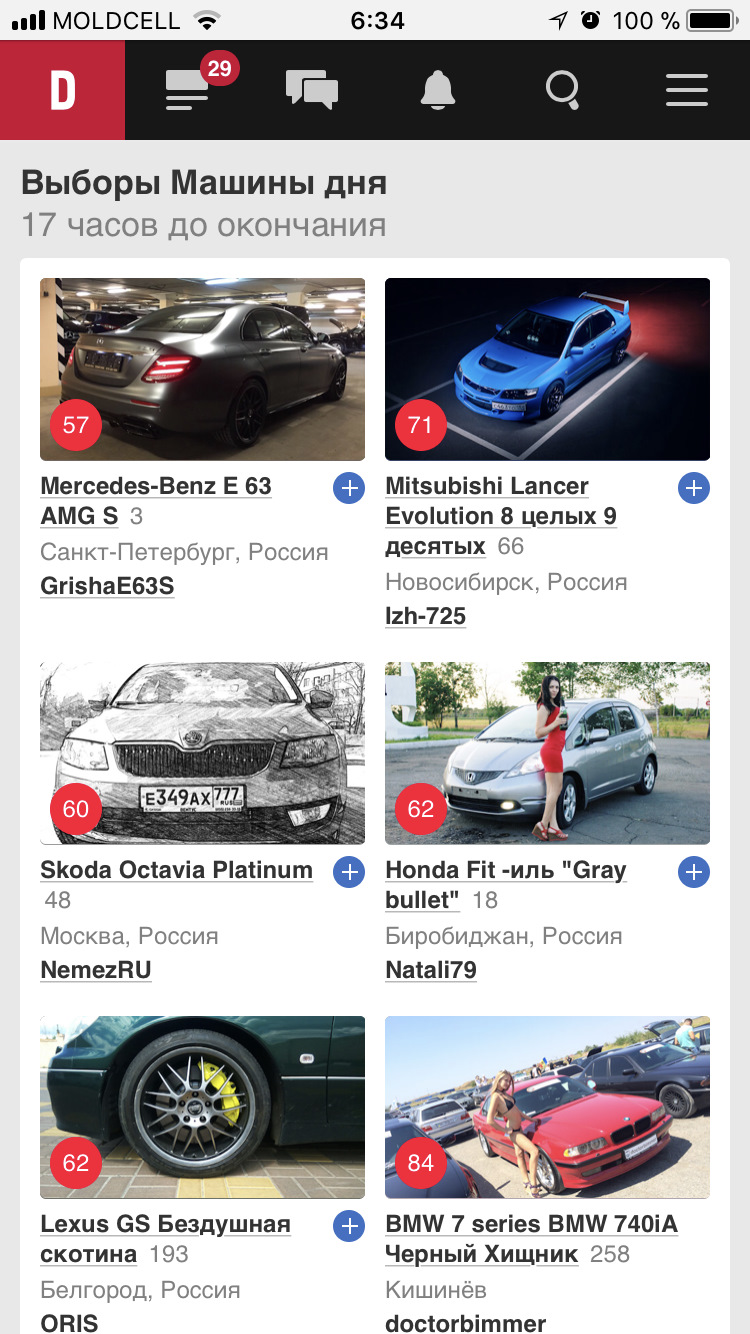The height and width of the screenshot is (1334, 750).
Task: Open the BMW 740iA Черный Хищник photo
Action: coord(547,1107)
